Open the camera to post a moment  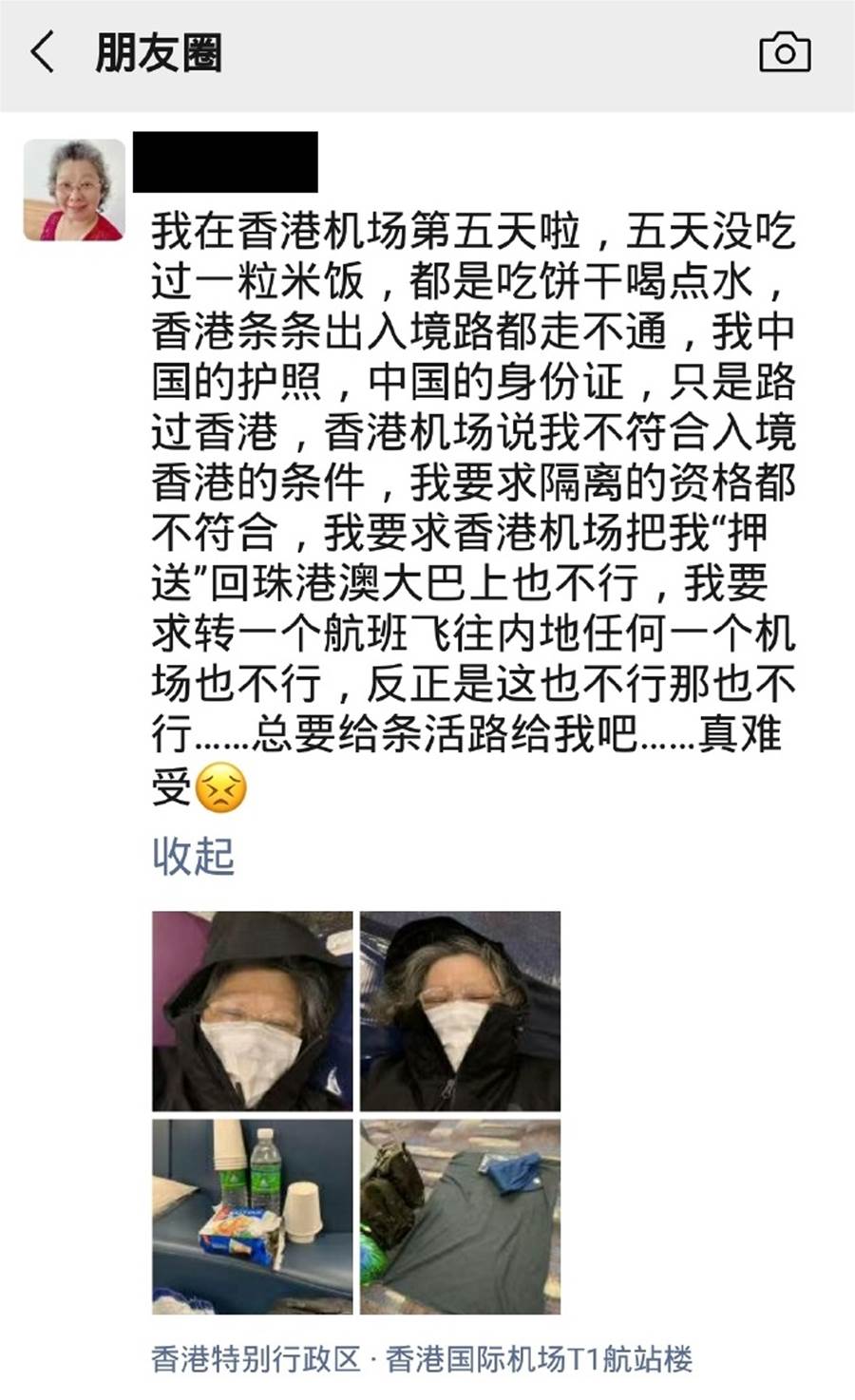pyautogui.click(x=785, y=52)
